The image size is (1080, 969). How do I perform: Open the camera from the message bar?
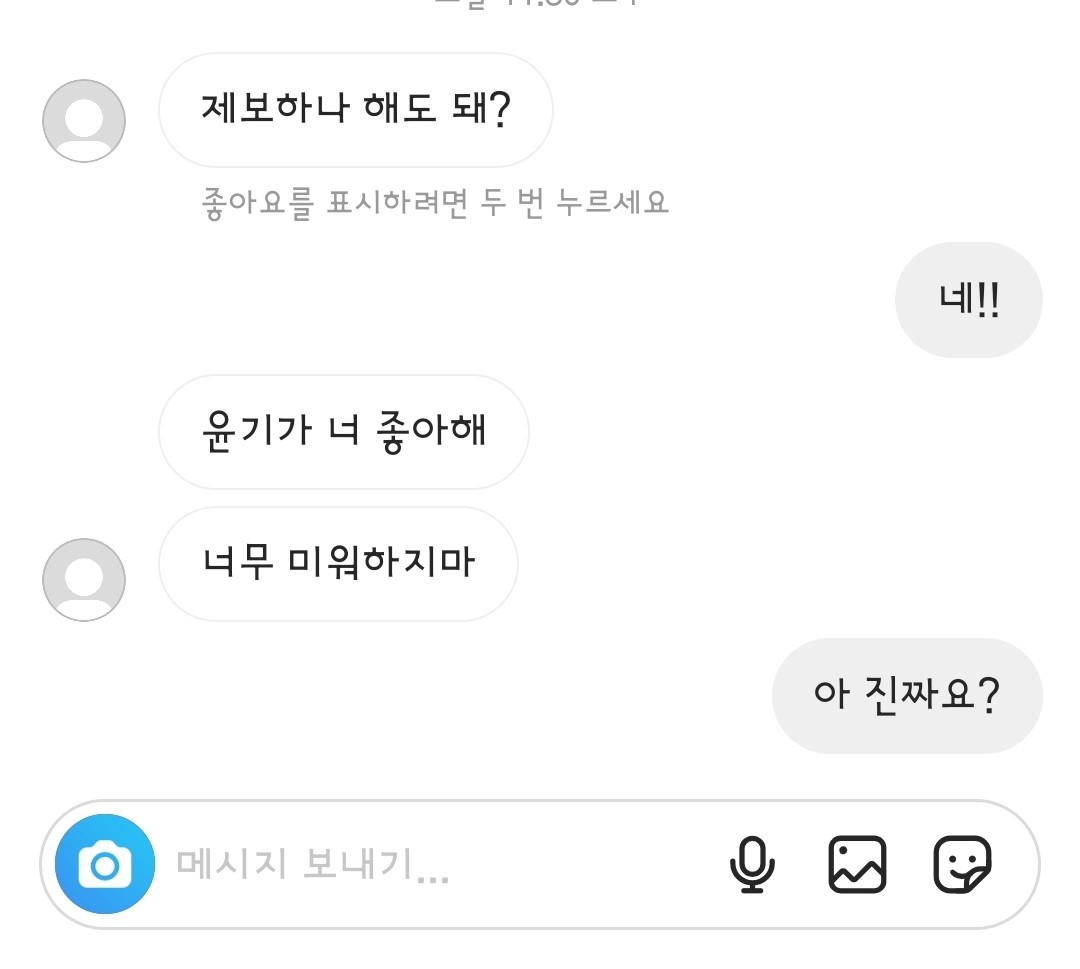tap(104, 864)
